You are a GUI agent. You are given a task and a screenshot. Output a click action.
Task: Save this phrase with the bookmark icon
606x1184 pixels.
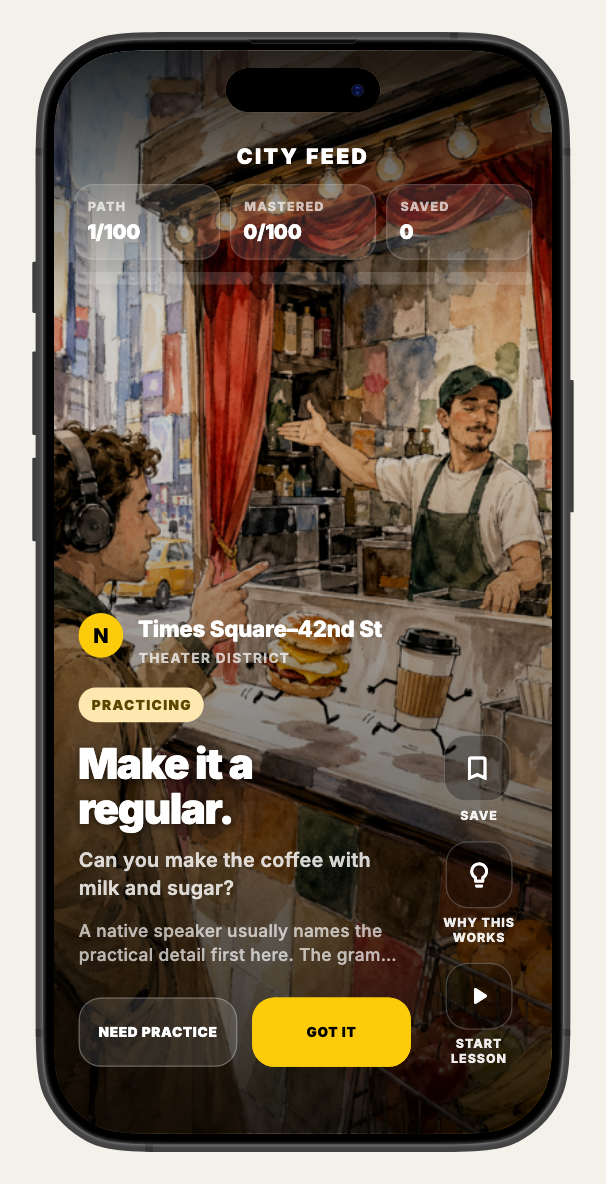point(478,768)
